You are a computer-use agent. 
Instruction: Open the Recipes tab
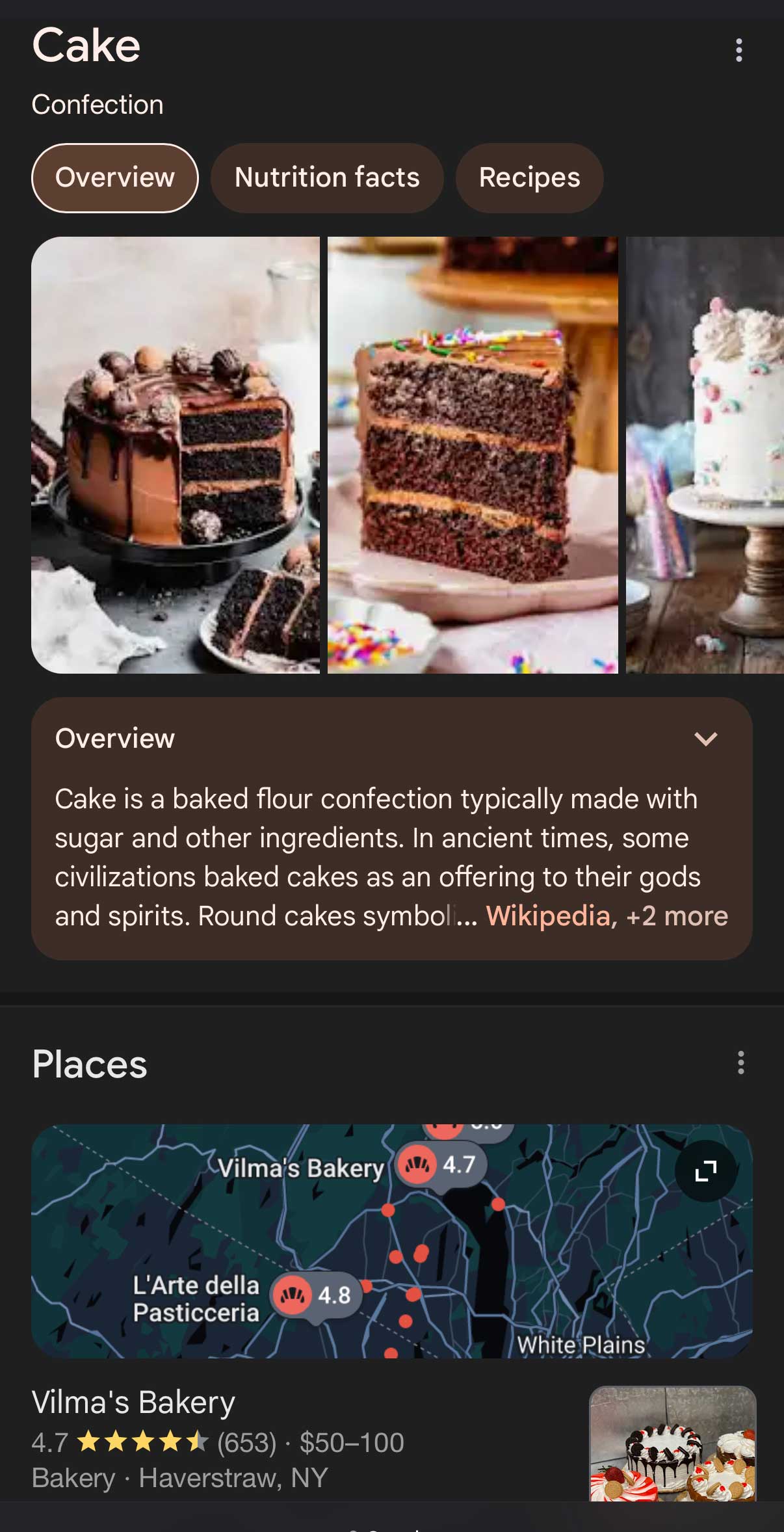(x=529, y=177)
